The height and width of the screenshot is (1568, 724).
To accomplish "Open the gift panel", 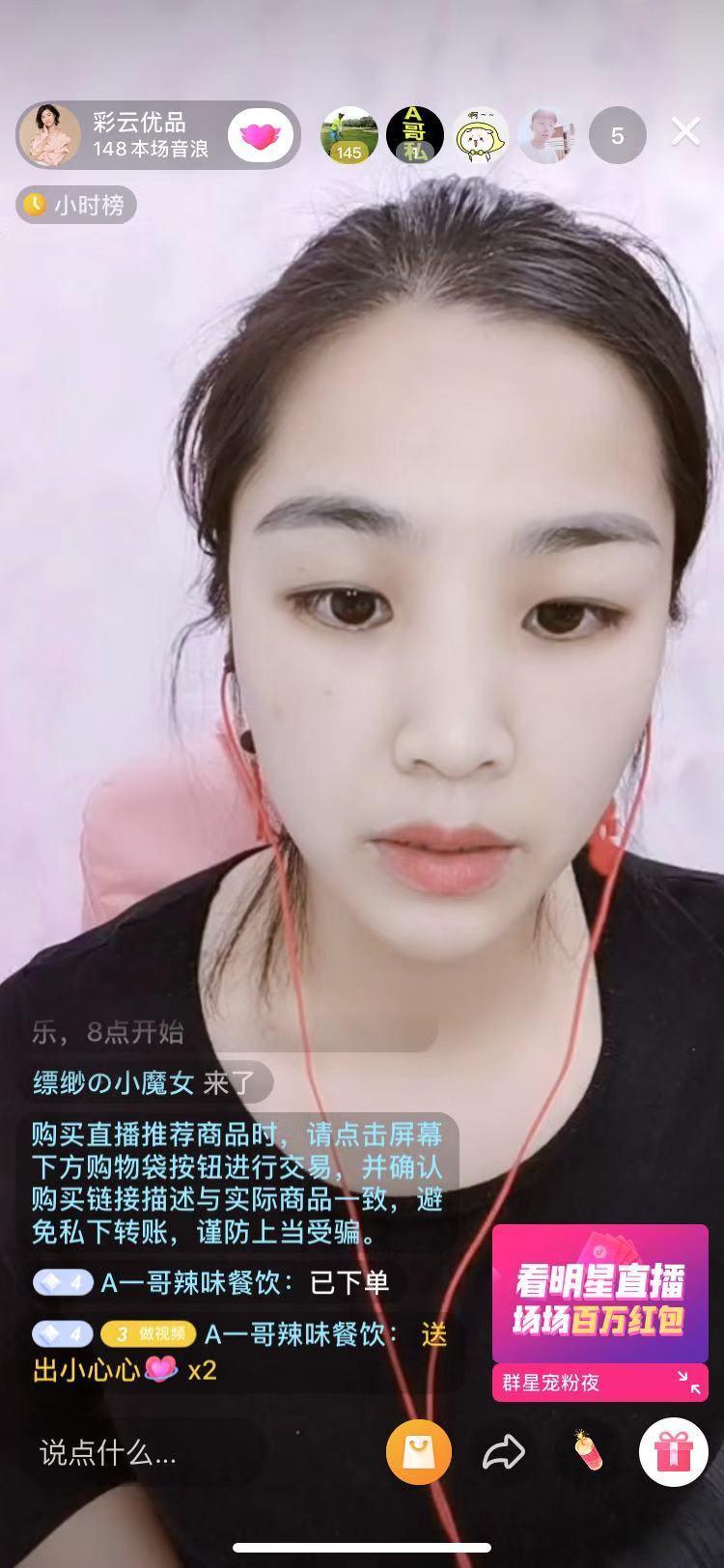I will pos(673,1452).
